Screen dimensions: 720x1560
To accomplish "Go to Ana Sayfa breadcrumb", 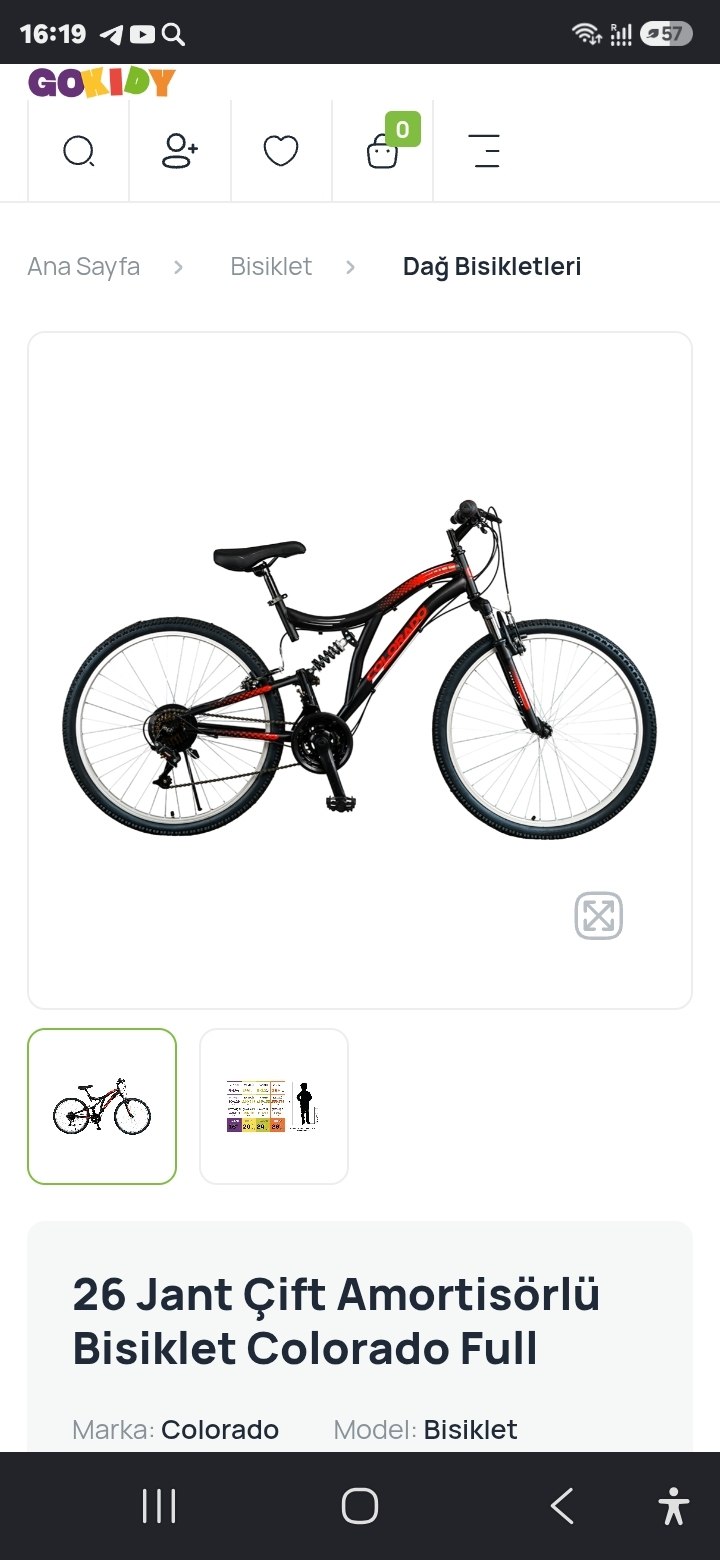I will tap(84, 267).
